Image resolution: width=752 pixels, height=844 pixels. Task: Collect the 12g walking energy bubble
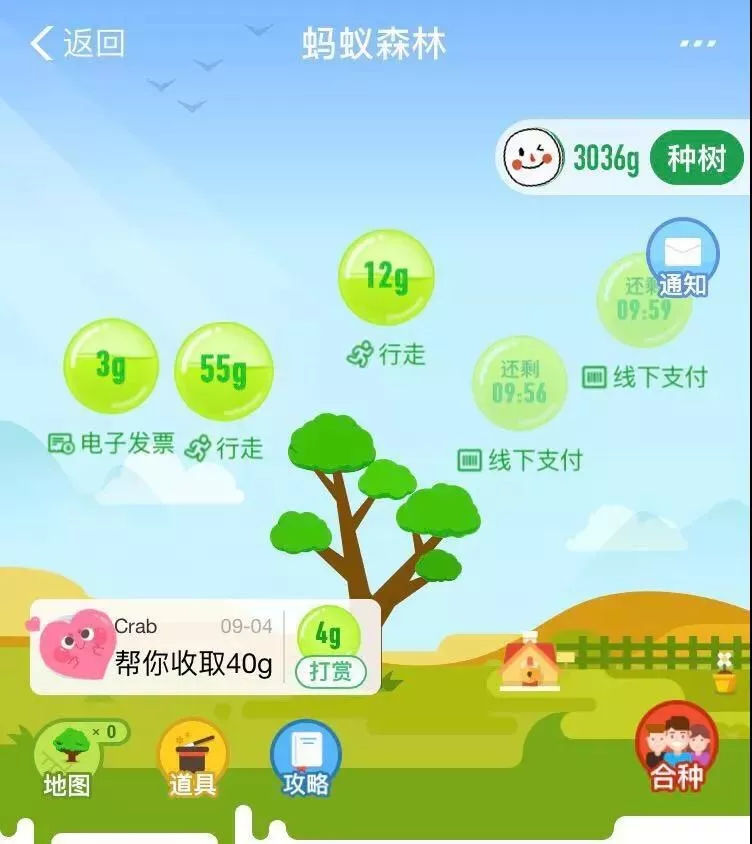(386, 276)
